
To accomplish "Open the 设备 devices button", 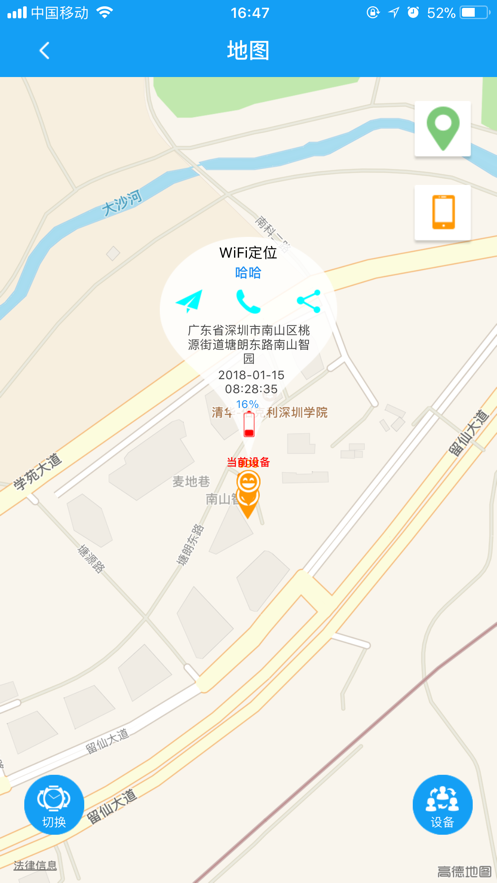I will click(442, 804).
